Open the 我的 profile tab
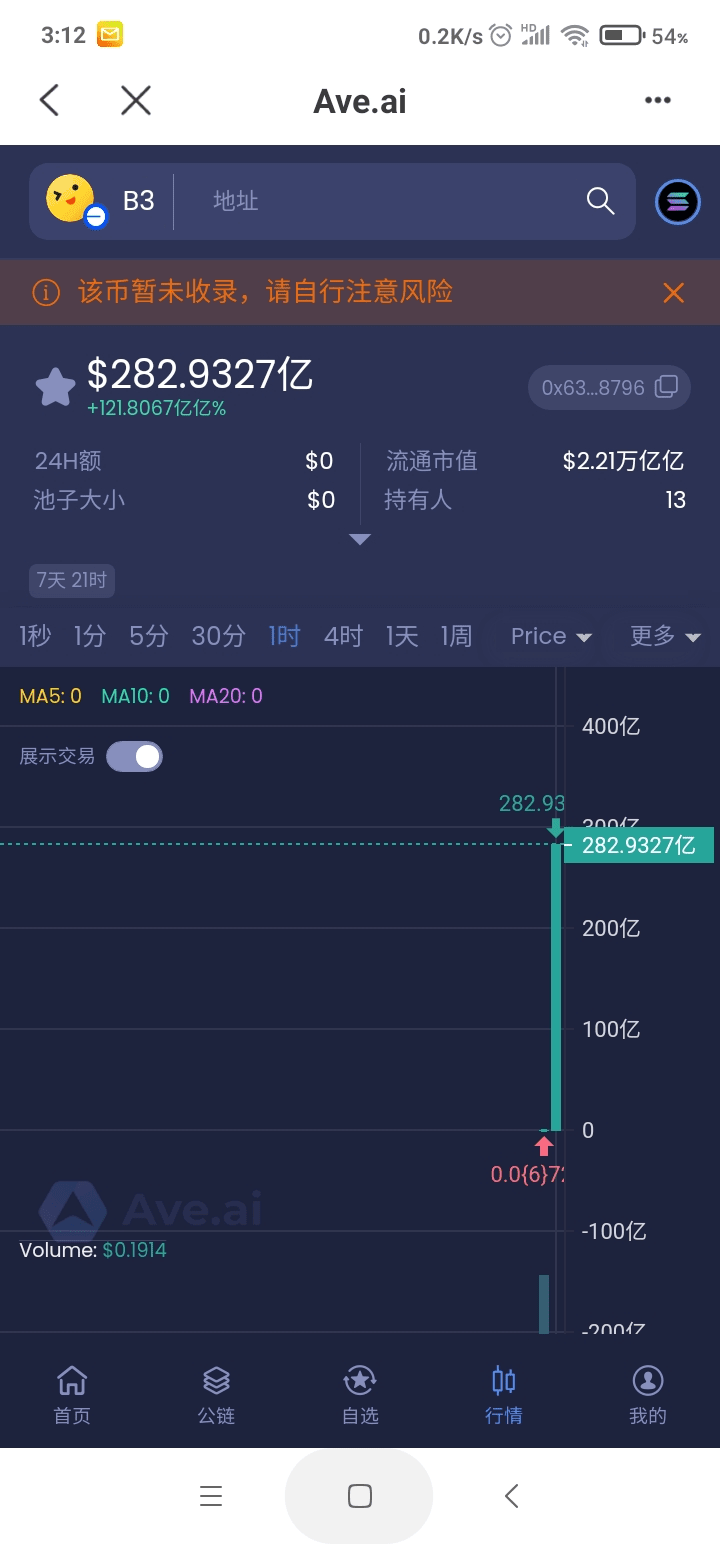The height and width of the screenshot is (1544, 720). coord(648,1395)
